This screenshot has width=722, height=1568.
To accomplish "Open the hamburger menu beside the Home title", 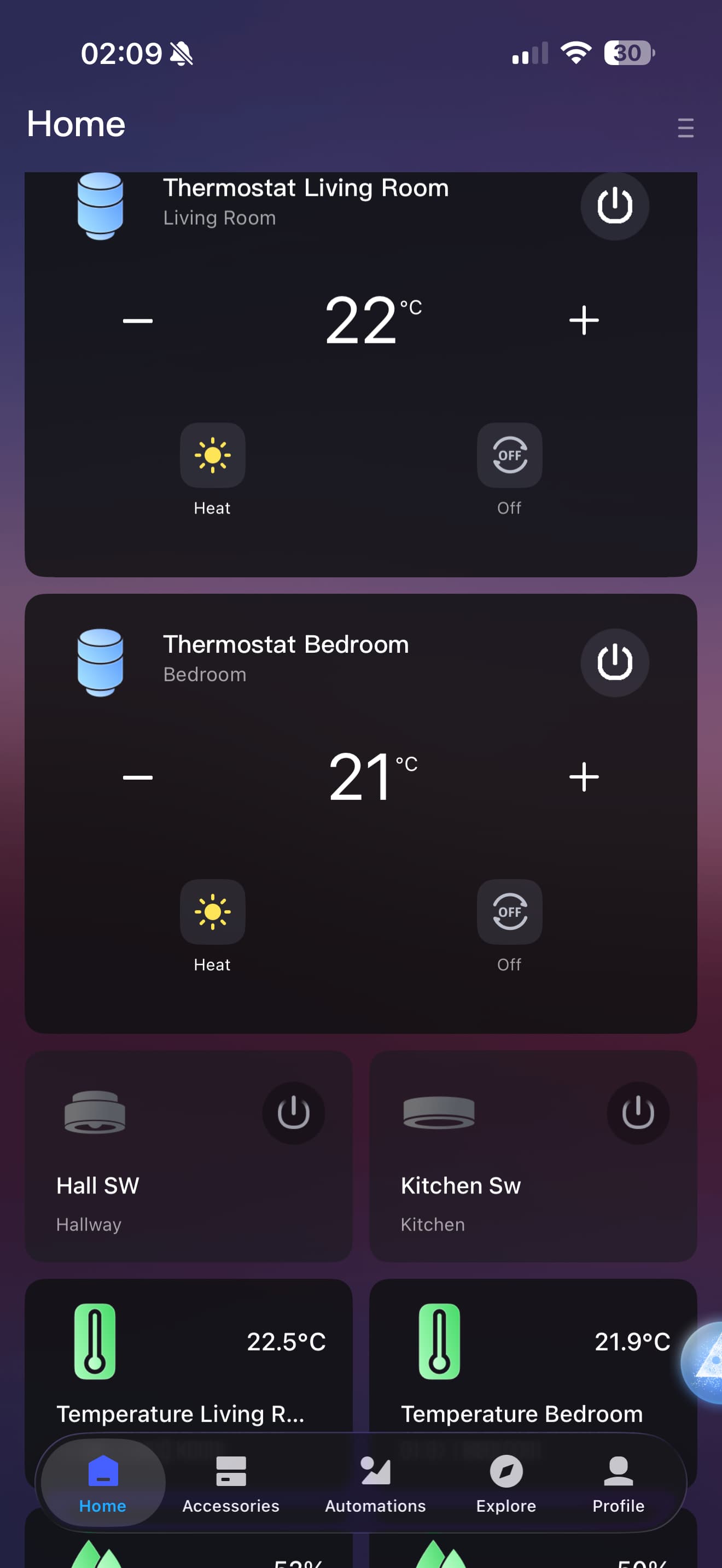I will tap(685, 128).
